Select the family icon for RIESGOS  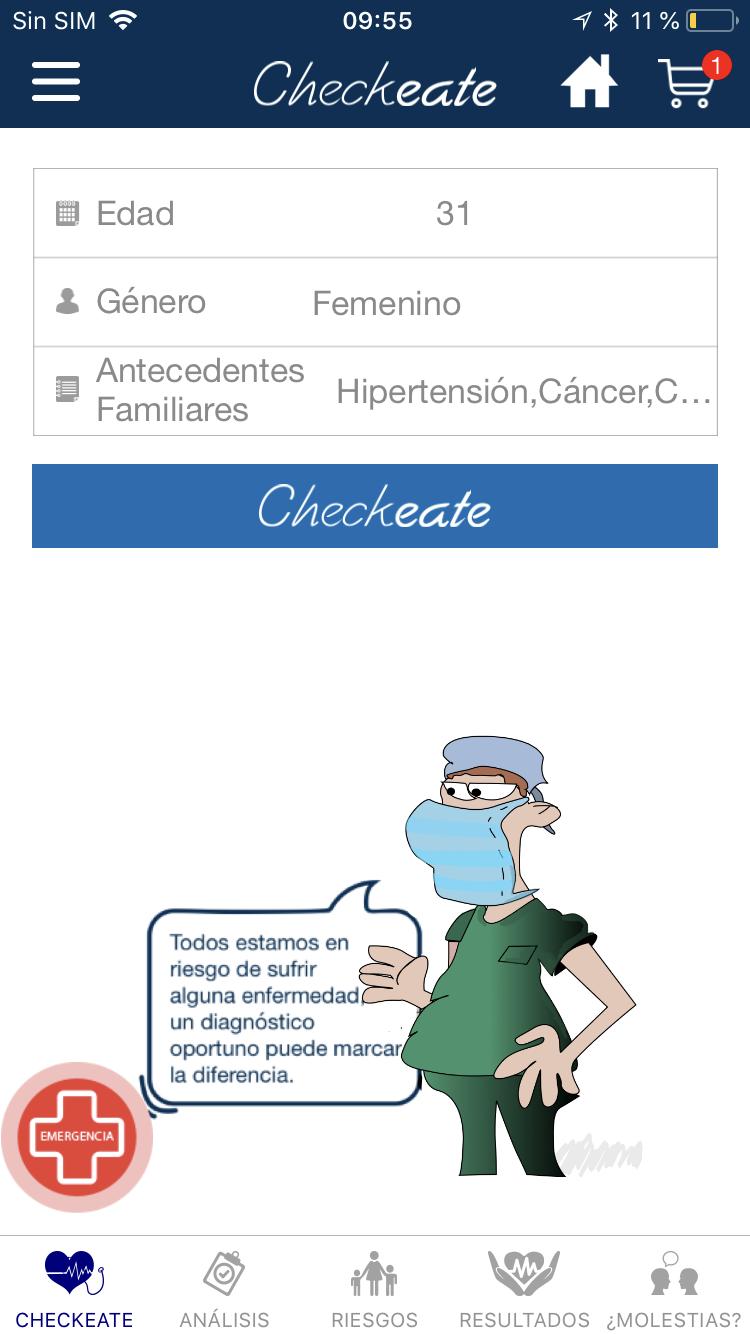tap(374, 1272)
